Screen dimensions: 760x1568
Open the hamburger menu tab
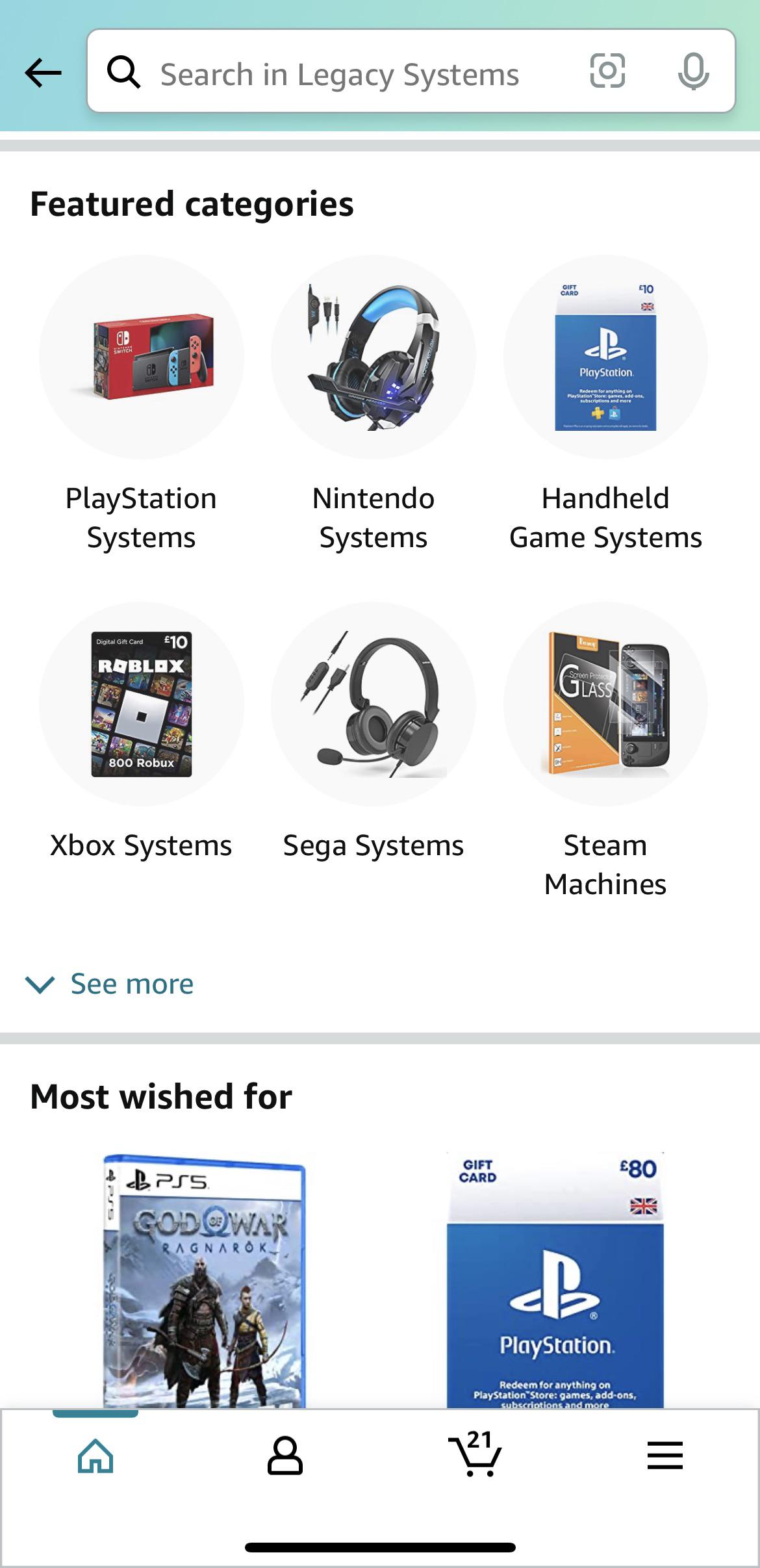coord(665,1456)
